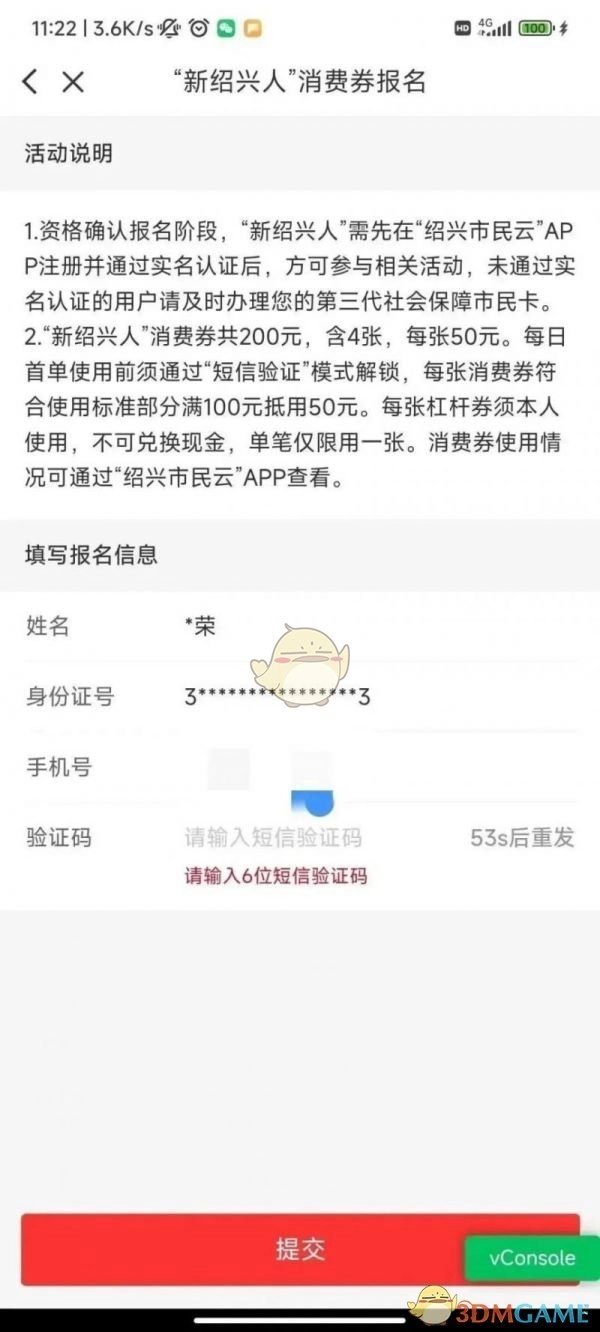Submit the form with 提交 button

[240, 1249]
